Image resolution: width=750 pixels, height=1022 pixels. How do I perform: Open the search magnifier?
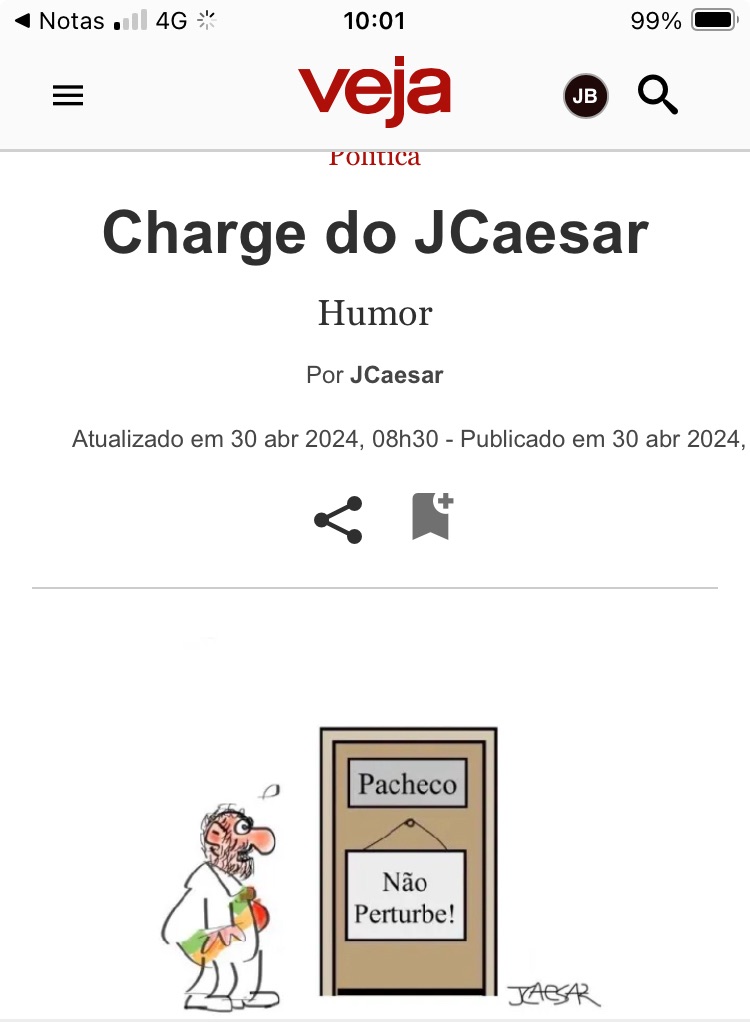point(658,96)
